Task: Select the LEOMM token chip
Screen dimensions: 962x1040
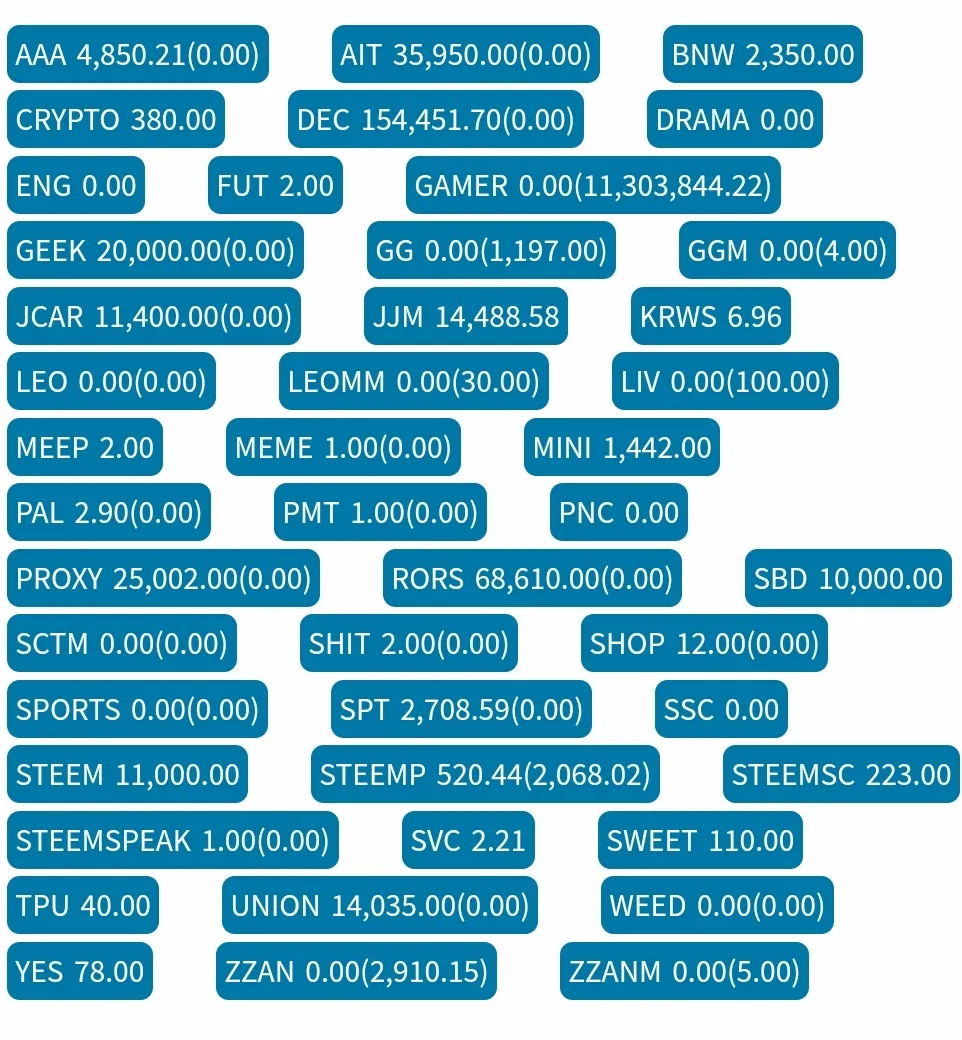Action: [413, 382]
